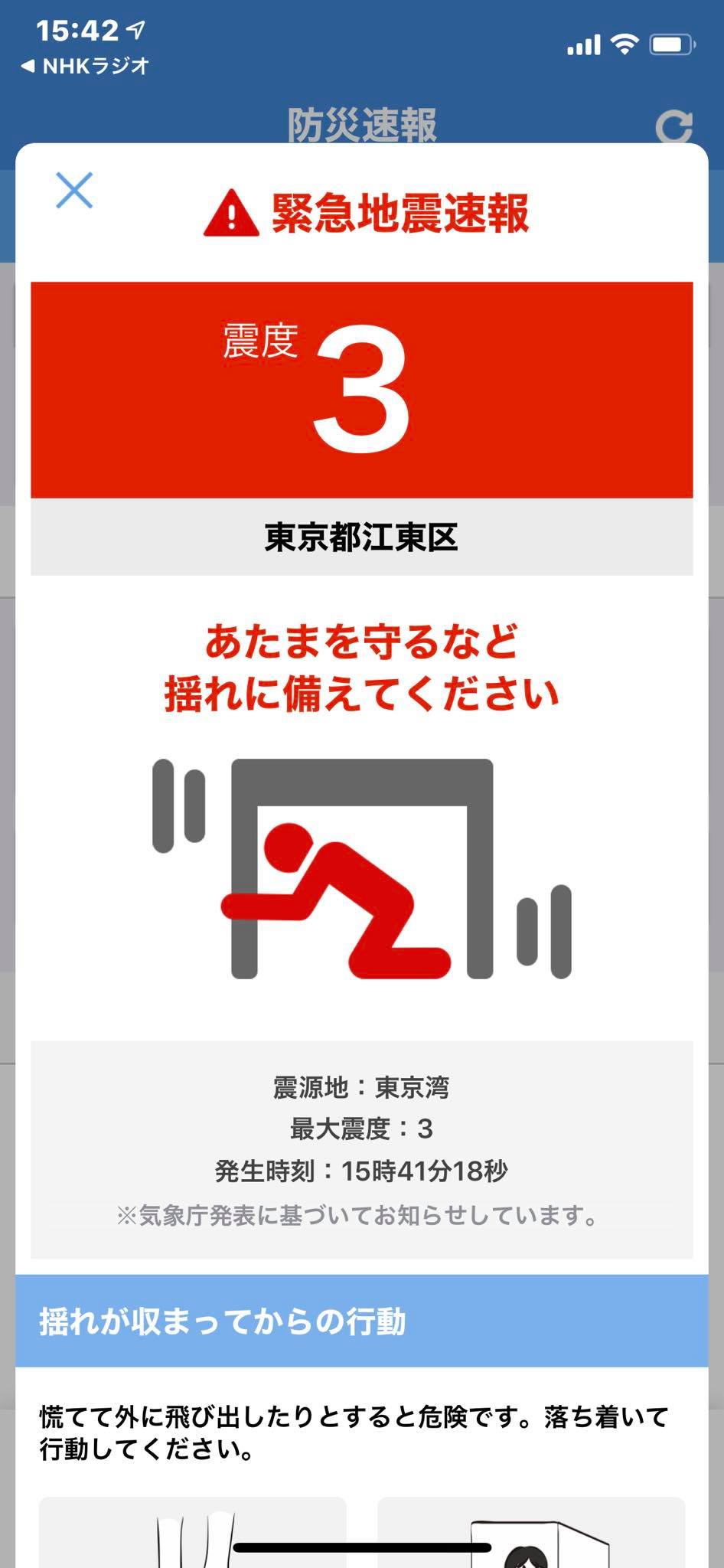Refresh the disaster alert feed
Screen dimensions: 724x1568
(x=673, y=126)
